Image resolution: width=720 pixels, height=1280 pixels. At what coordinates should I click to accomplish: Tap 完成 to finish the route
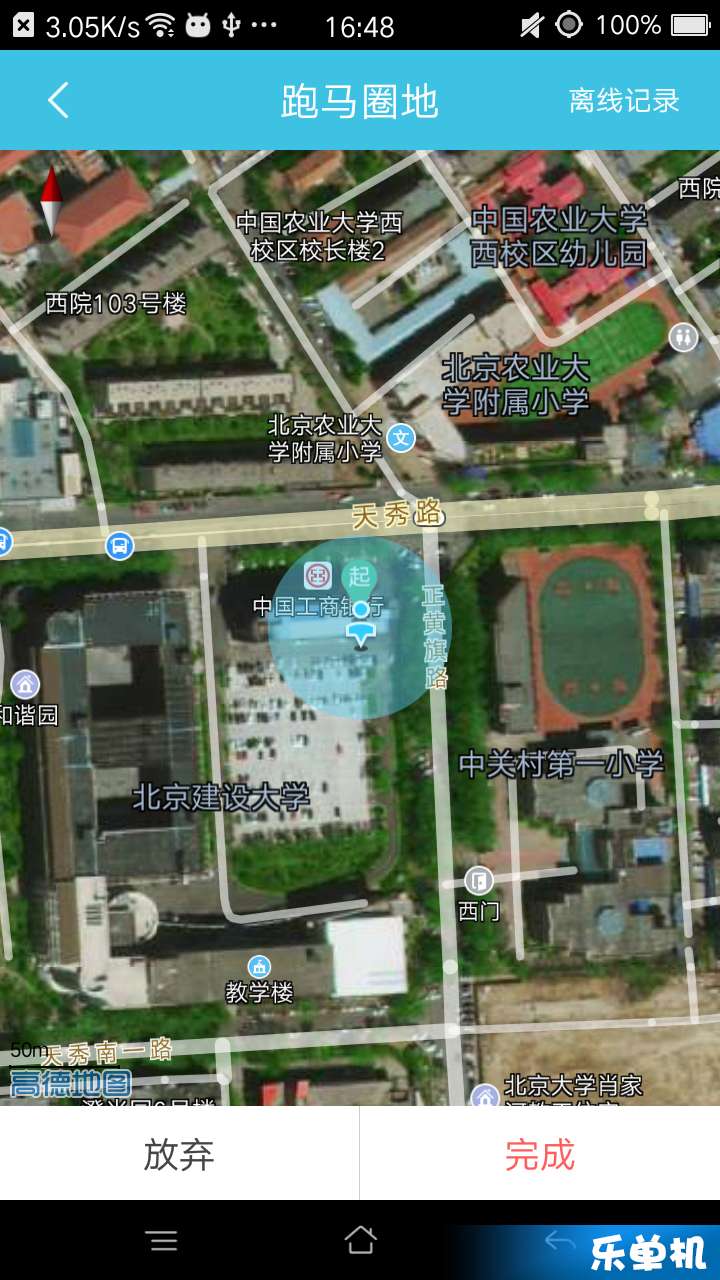tap(540, 1154)
